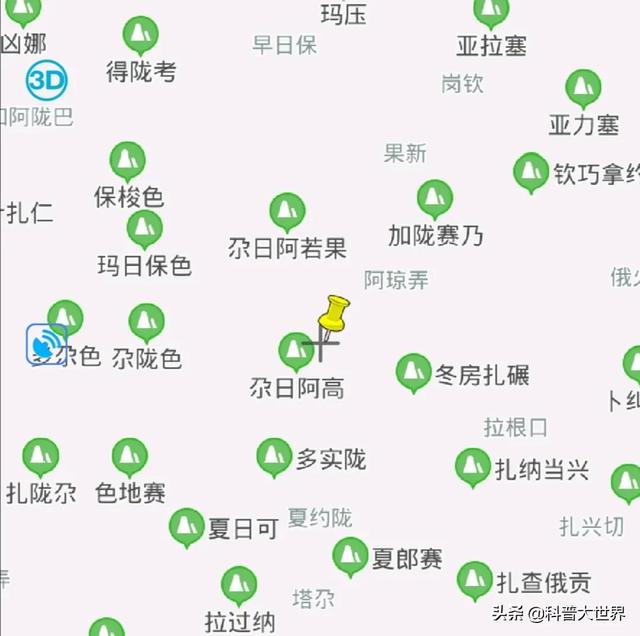Screen dimensions: 640x636
Task: Tap the 拉过纳 peak marker
Action: click(x=238, y=585)
